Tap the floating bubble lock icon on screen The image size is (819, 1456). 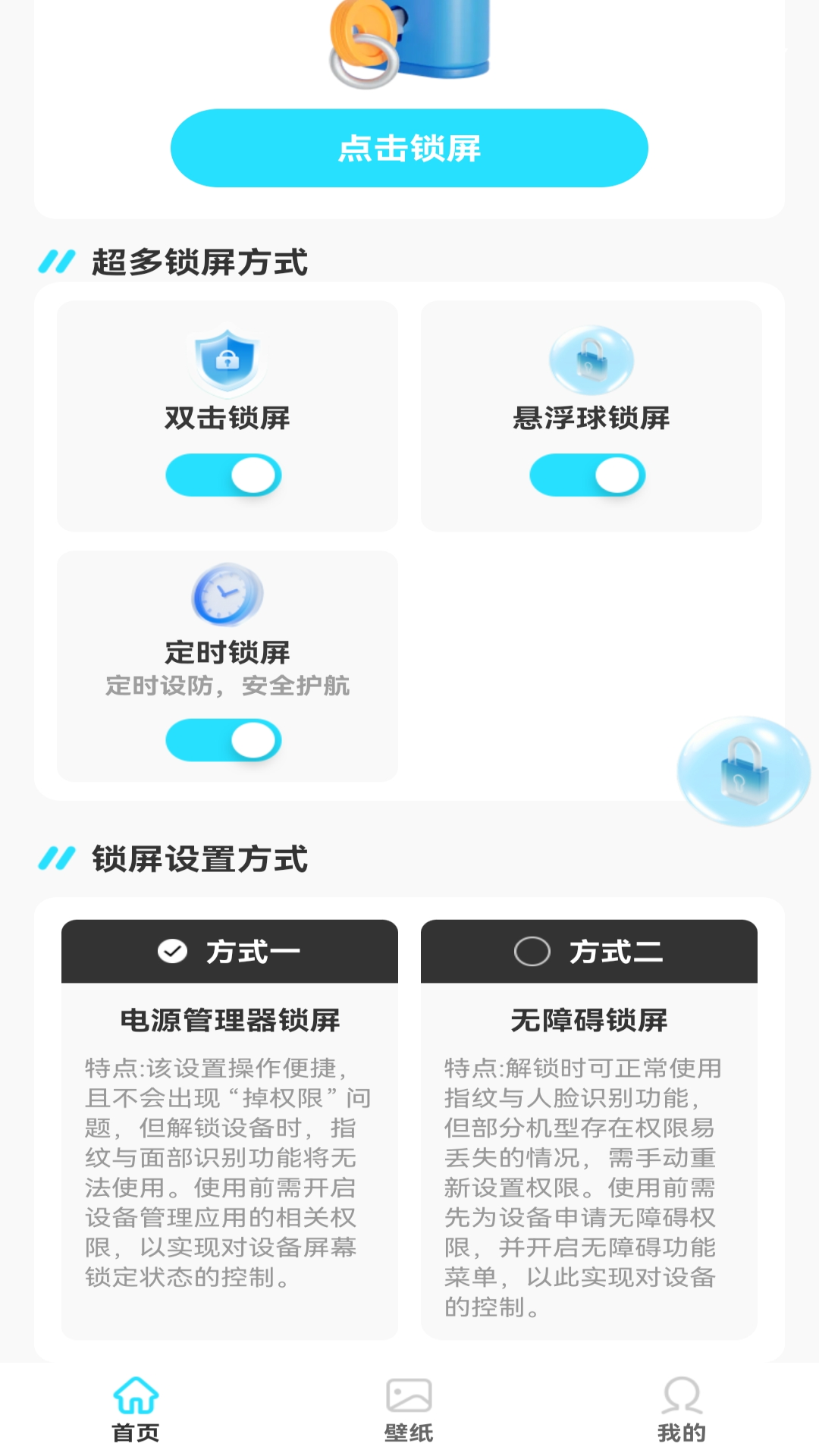(x=740, y=769)
